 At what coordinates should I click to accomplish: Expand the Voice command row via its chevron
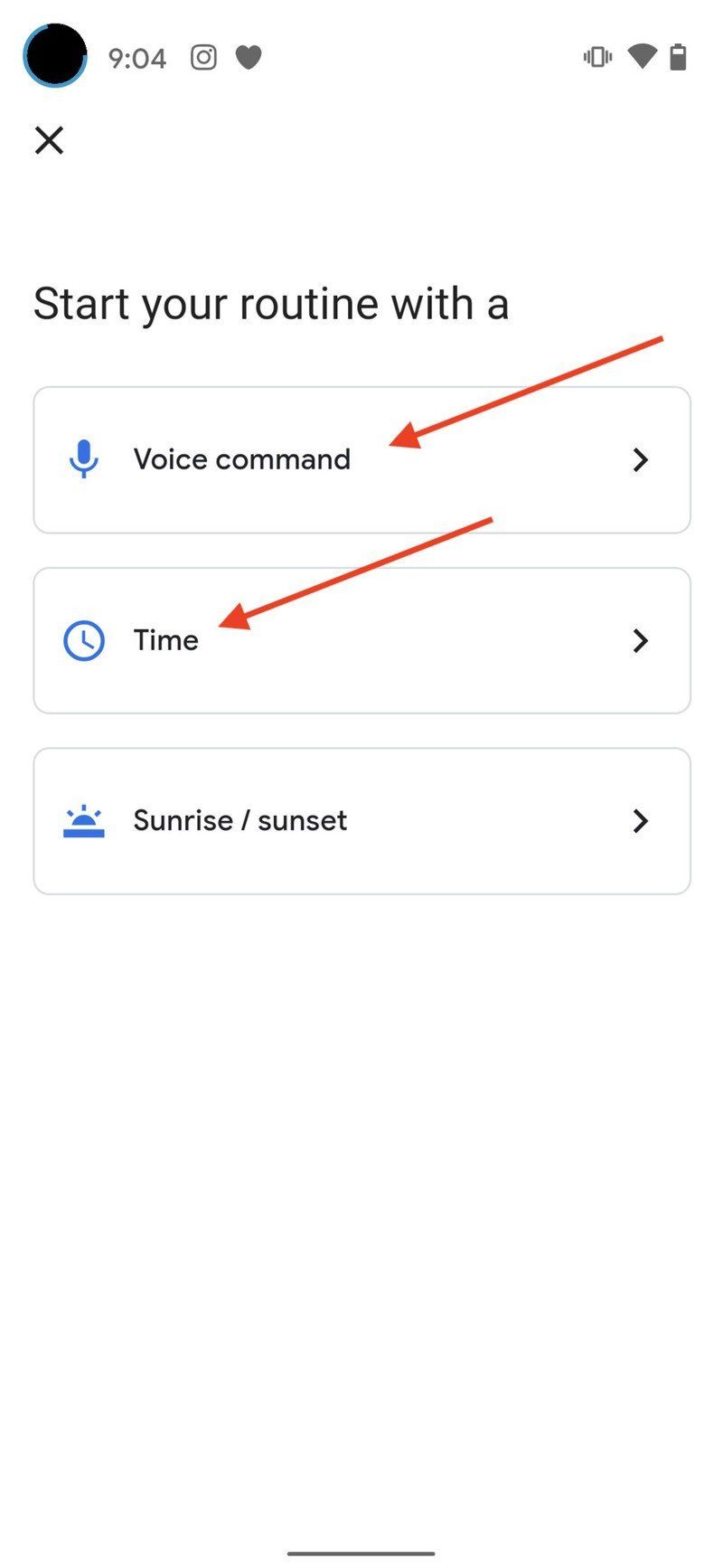[640, 459]
